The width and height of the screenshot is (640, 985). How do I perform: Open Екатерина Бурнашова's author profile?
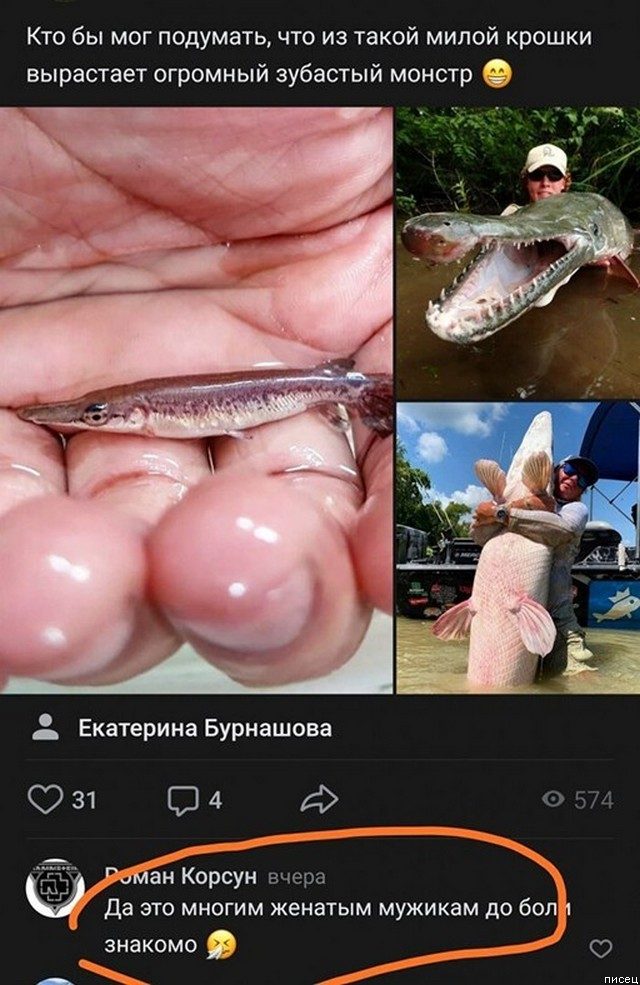[x=205, y=729]
